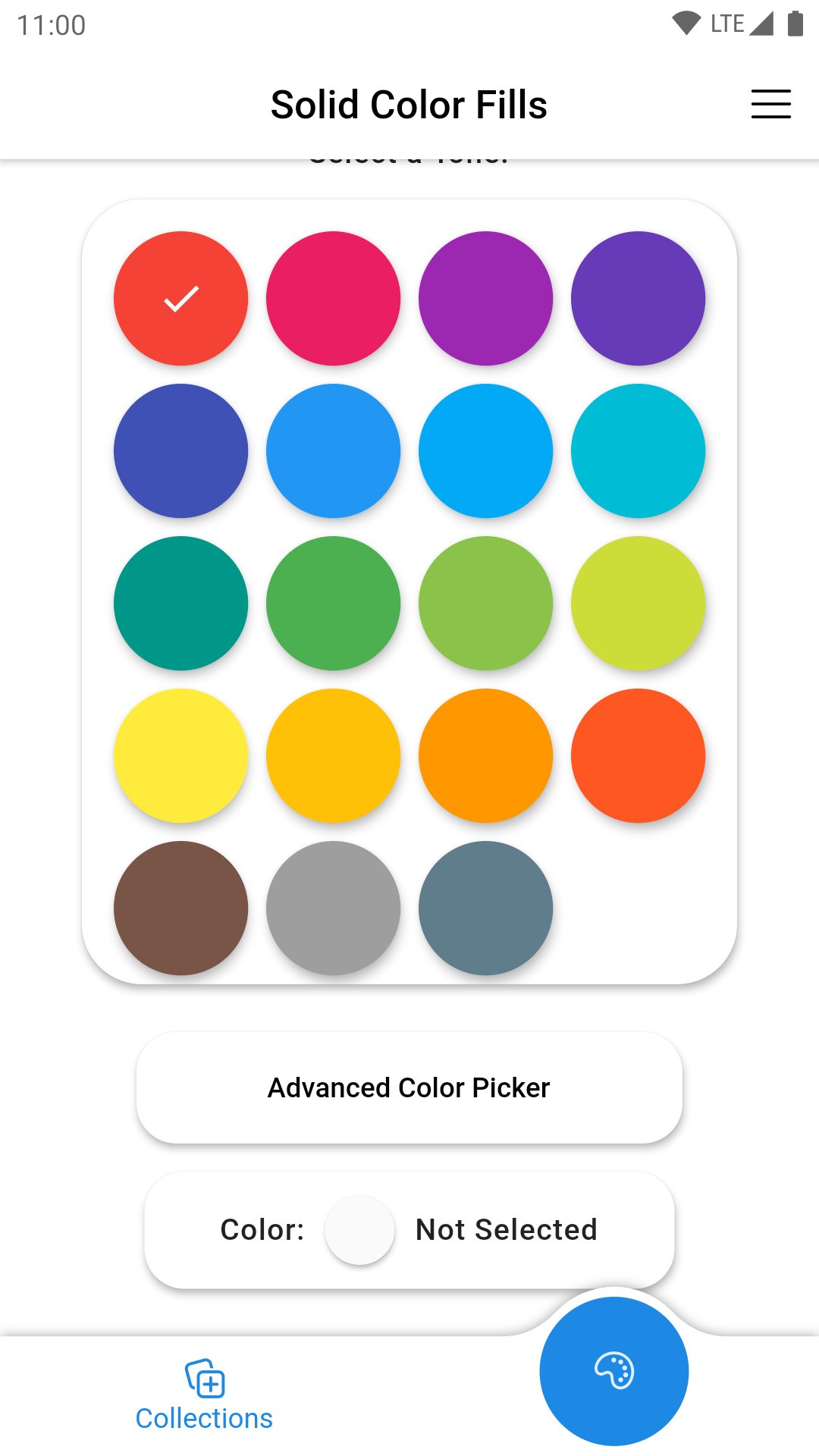Choose the deep orange swatch
The height and width of the screenshot is (1456, 819).
(x=638, y=756)
